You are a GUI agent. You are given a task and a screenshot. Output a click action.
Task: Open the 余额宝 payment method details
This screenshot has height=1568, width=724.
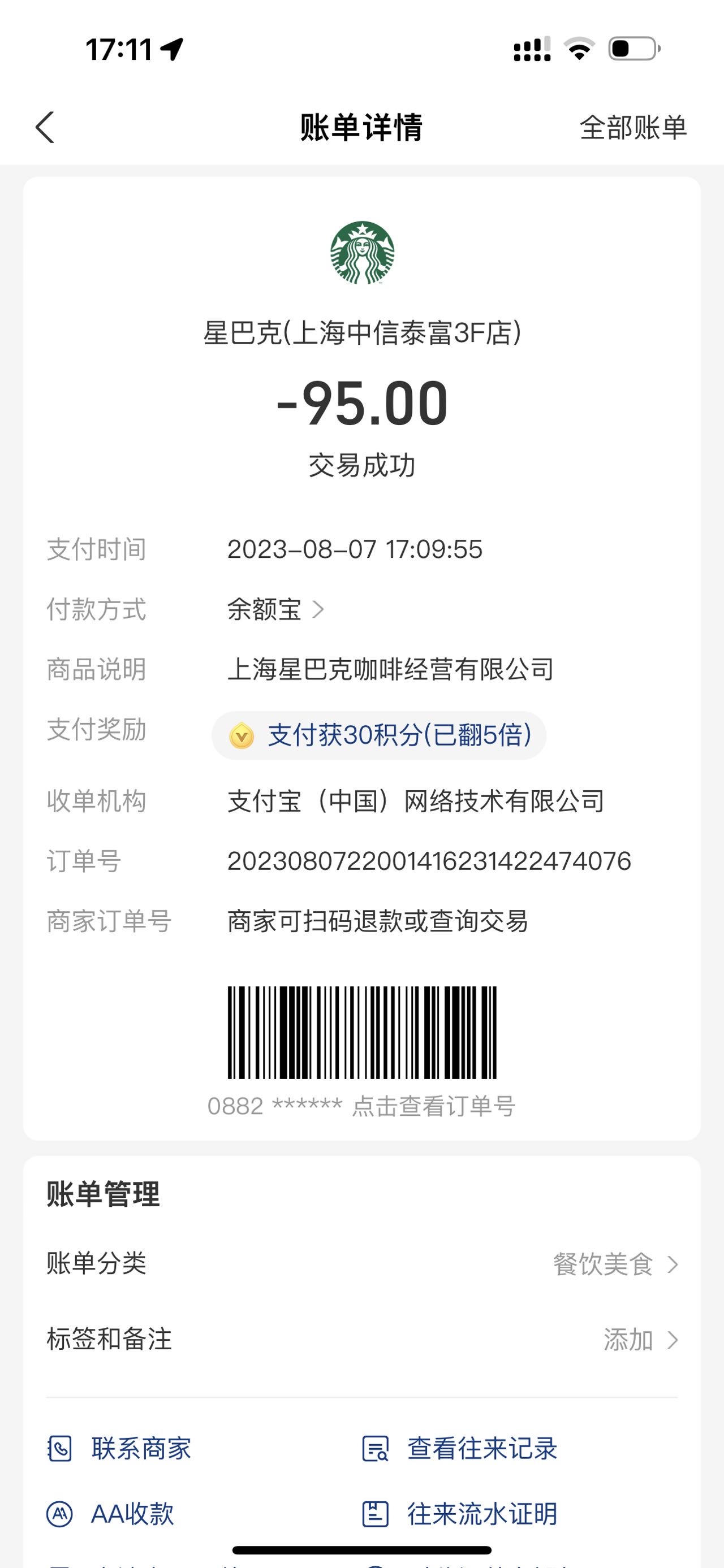pyautogui.click(x=276, y=609)
